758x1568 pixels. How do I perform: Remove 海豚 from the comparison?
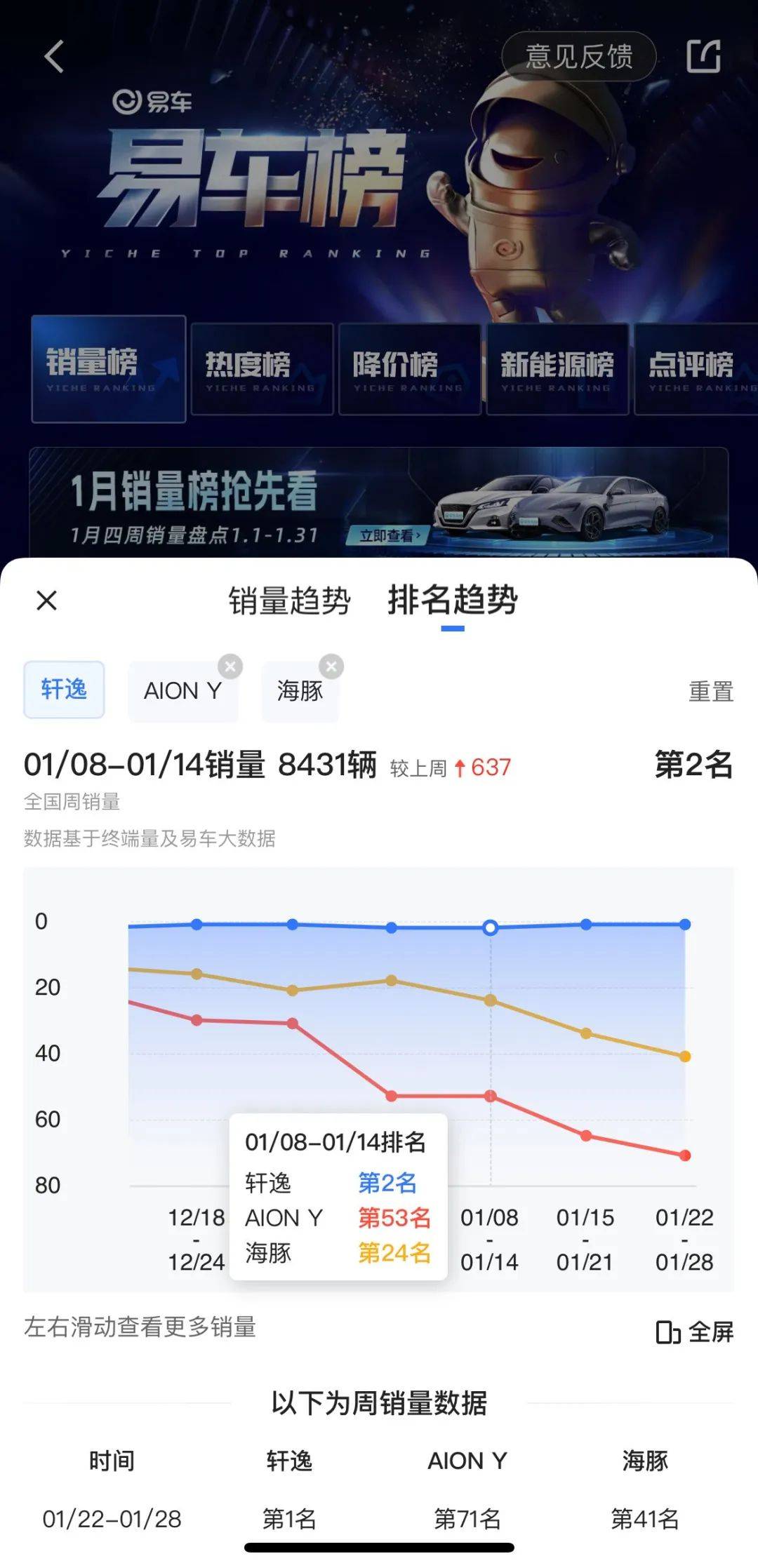click(331, 666)
